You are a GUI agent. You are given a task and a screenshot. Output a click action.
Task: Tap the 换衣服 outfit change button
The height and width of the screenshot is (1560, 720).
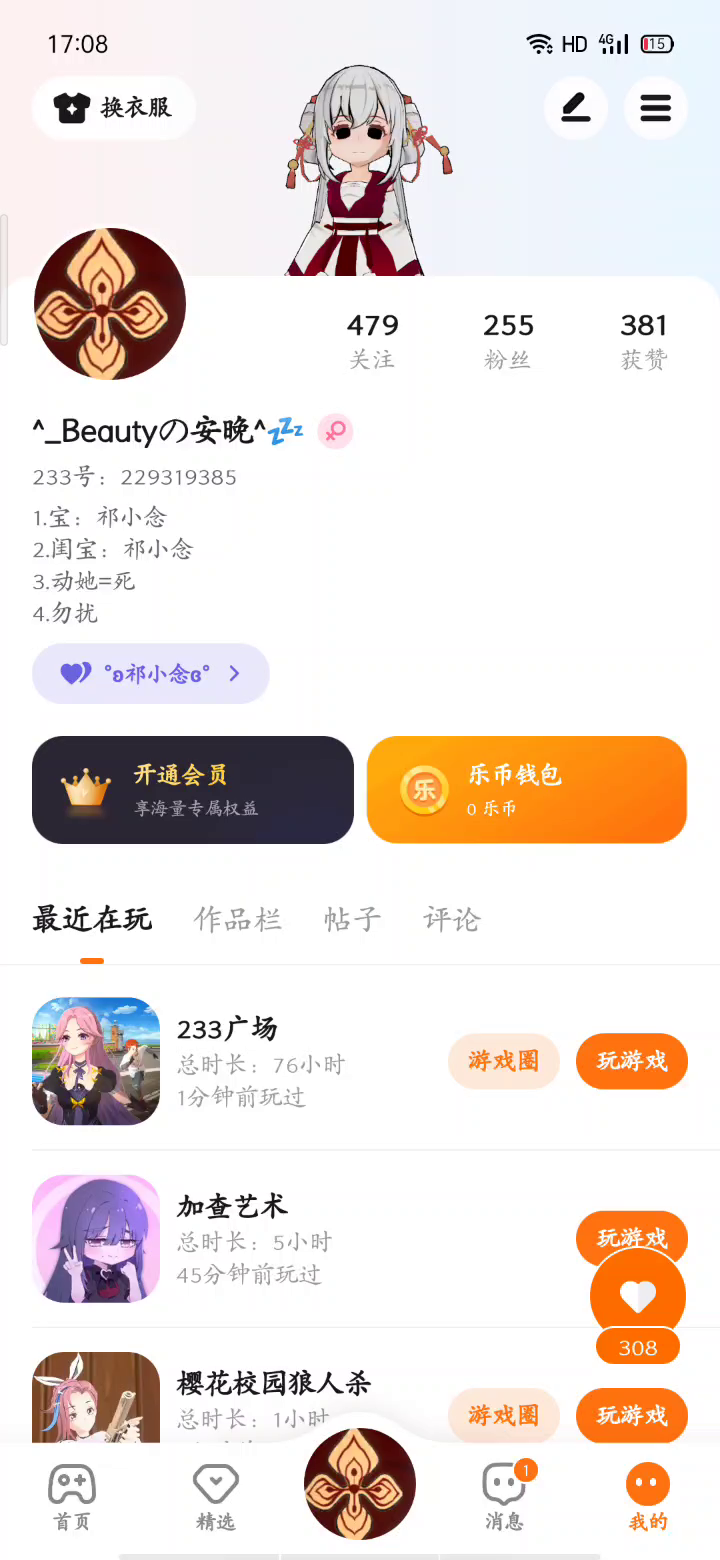(114, 108)
